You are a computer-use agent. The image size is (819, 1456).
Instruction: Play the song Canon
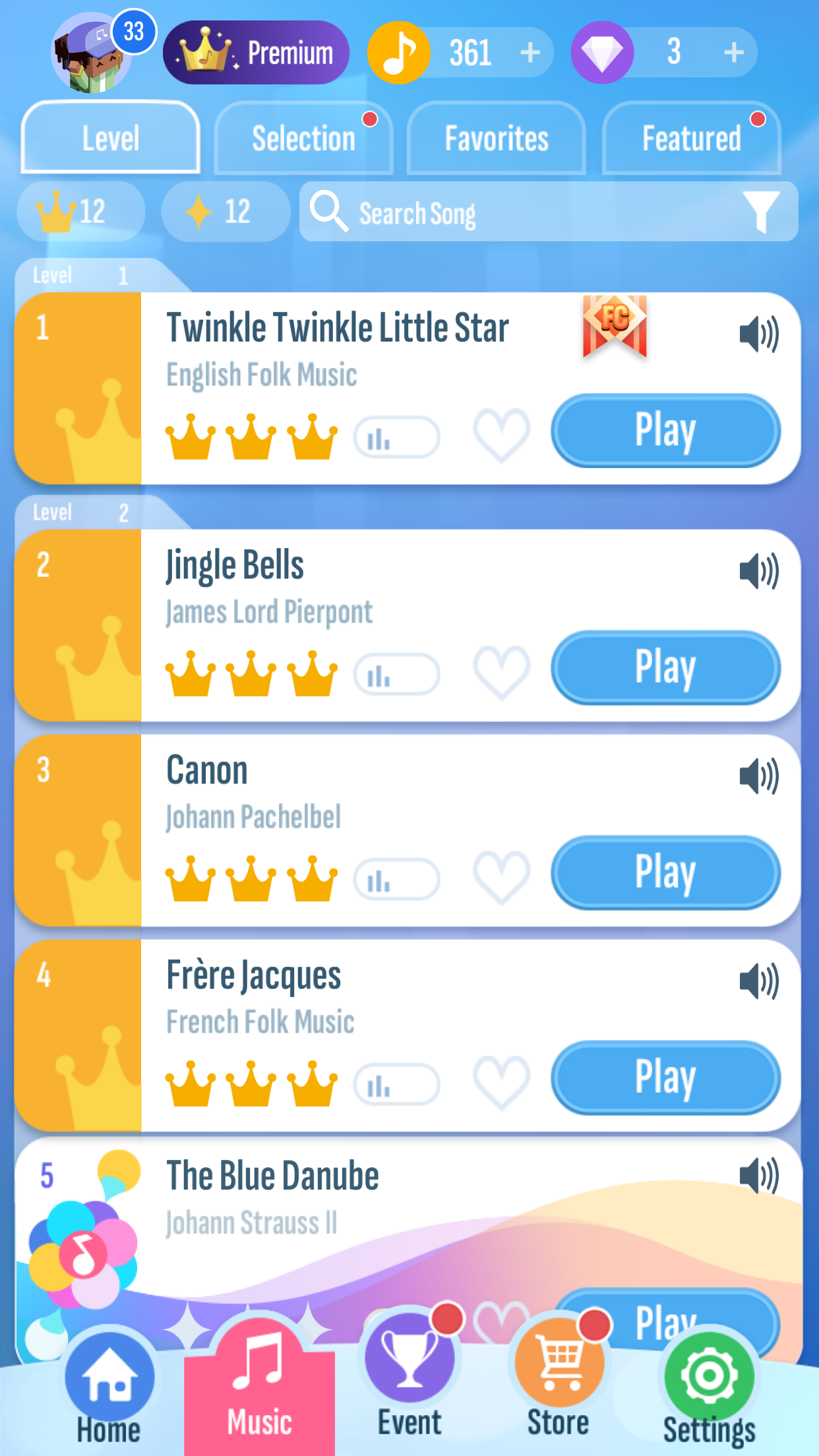coord(665,873)
